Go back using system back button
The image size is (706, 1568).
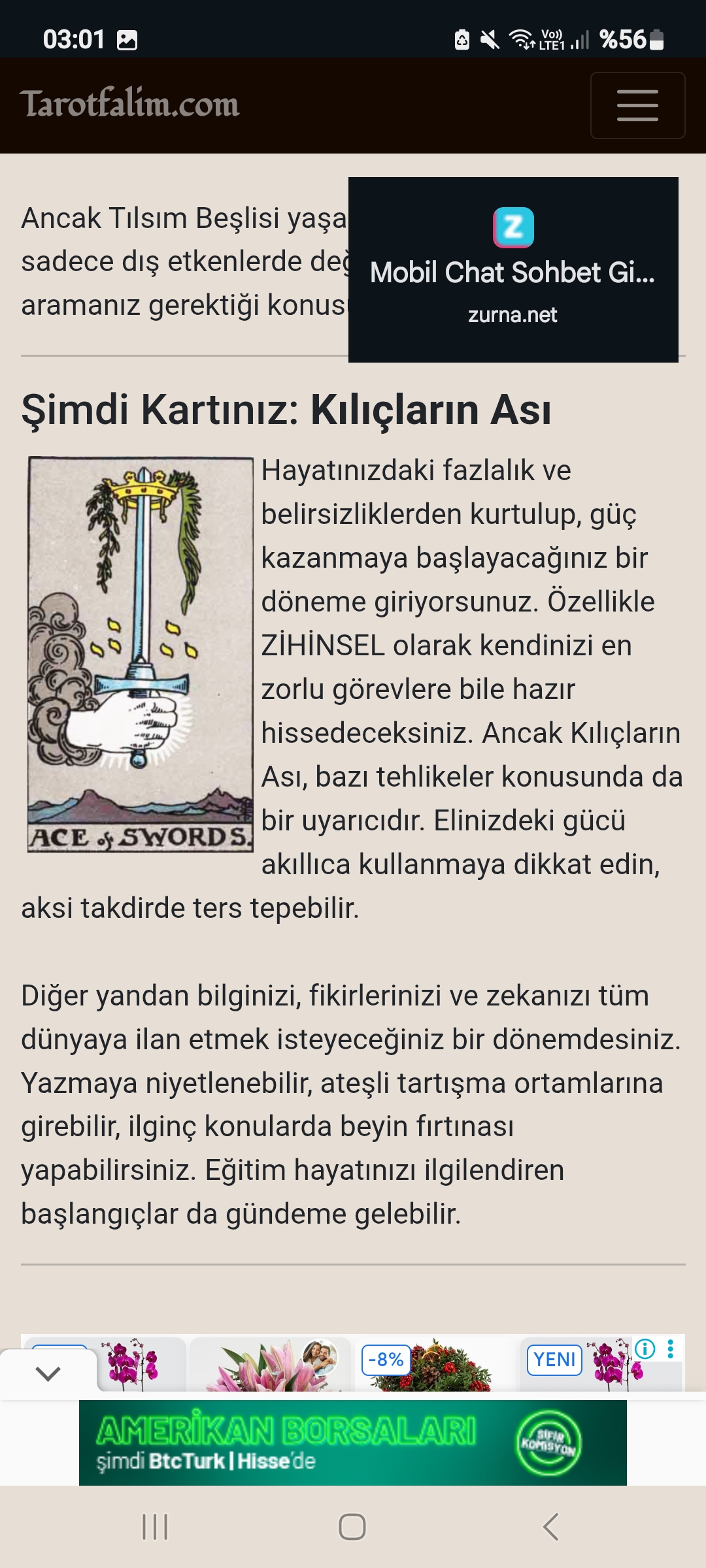(x=551, y=1527)
